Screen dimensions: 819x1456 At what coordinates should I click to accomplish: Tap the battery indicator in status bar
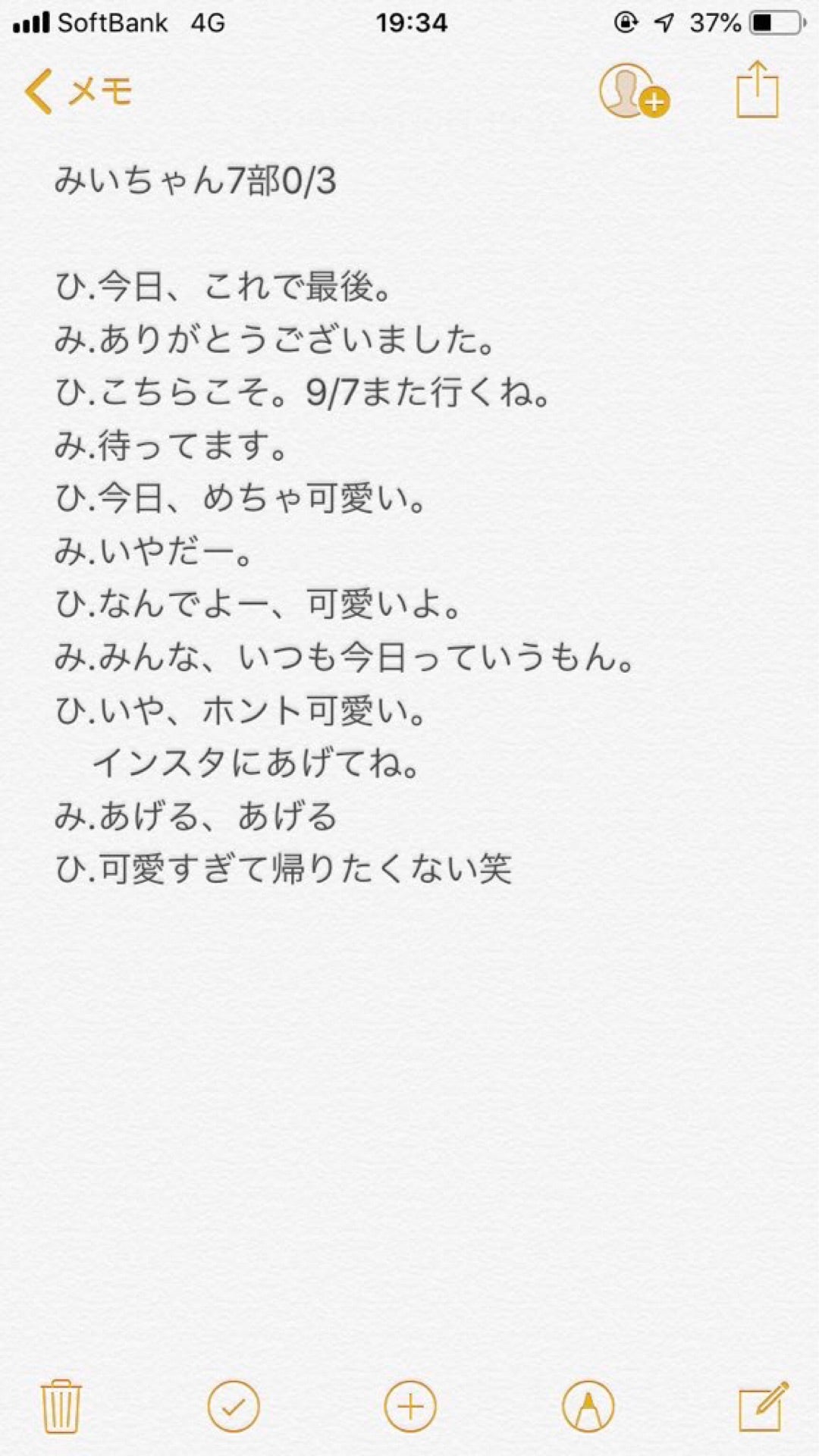click(x=775, y=22)
